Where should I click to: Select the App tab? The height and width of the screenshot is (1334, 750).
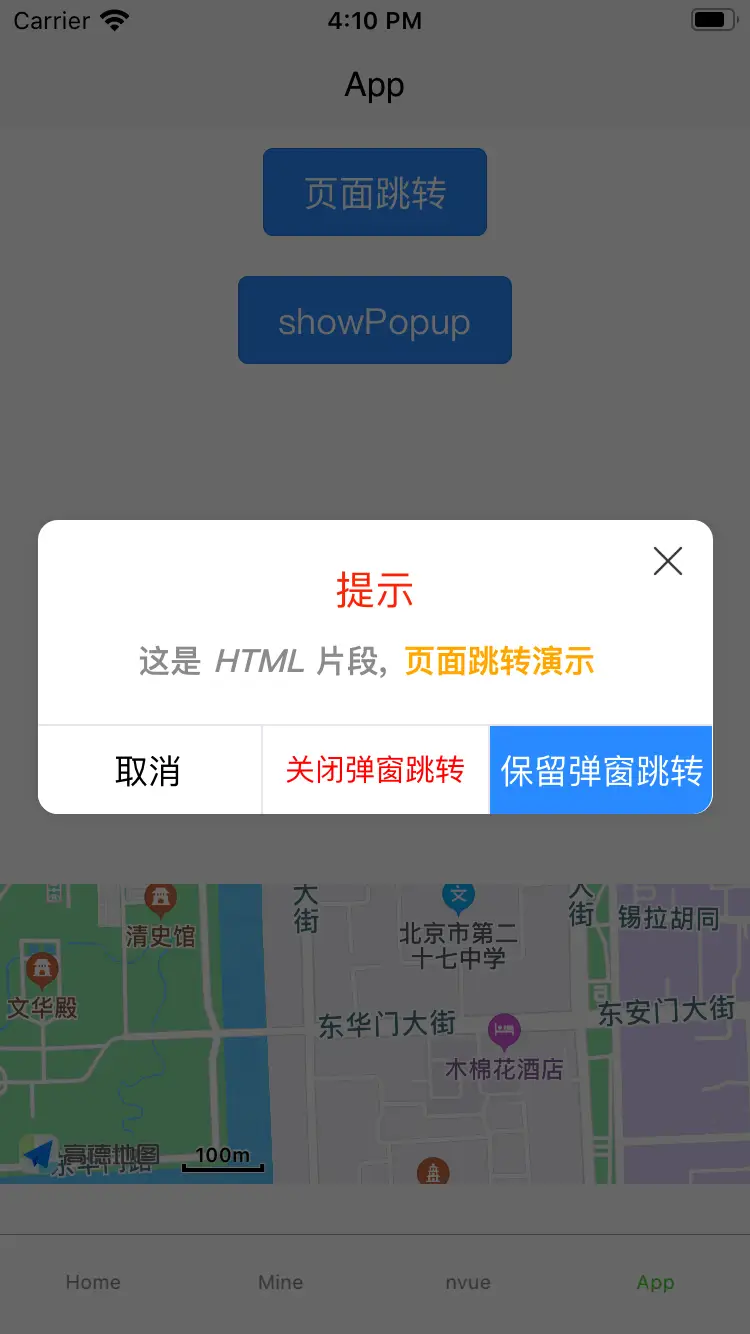pyautogui.click(x=656, y=1282)
